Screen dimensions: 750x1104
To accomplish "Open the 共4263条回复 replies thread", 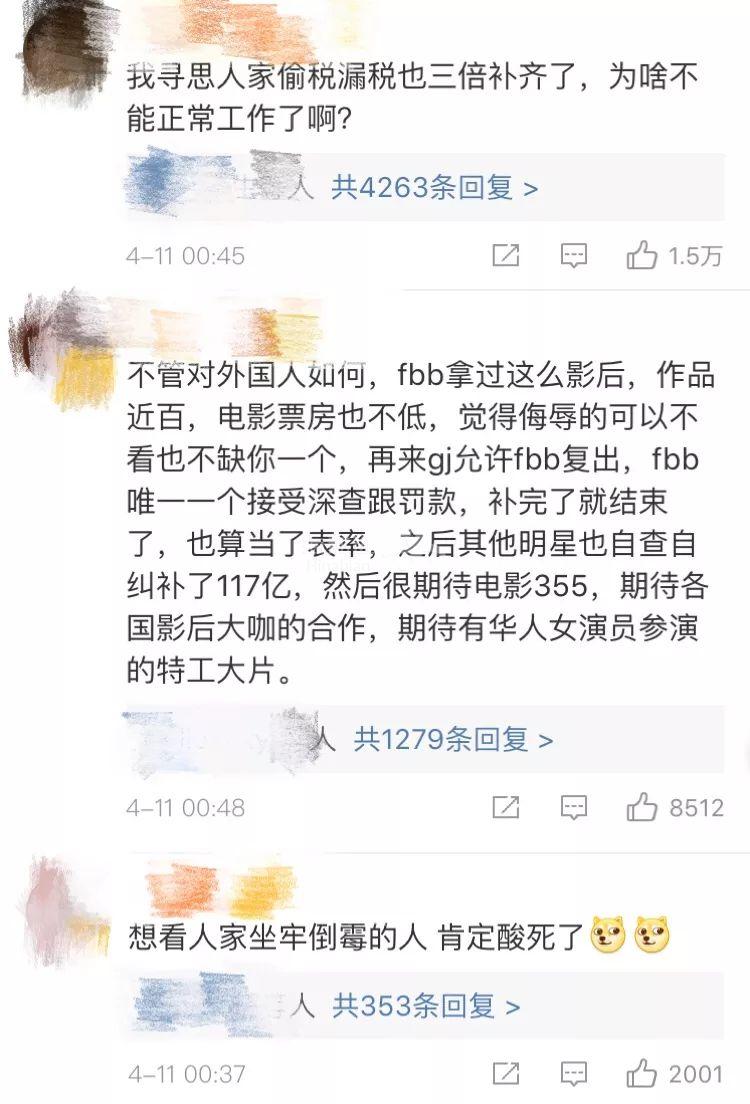I will [x=434, y=187].
